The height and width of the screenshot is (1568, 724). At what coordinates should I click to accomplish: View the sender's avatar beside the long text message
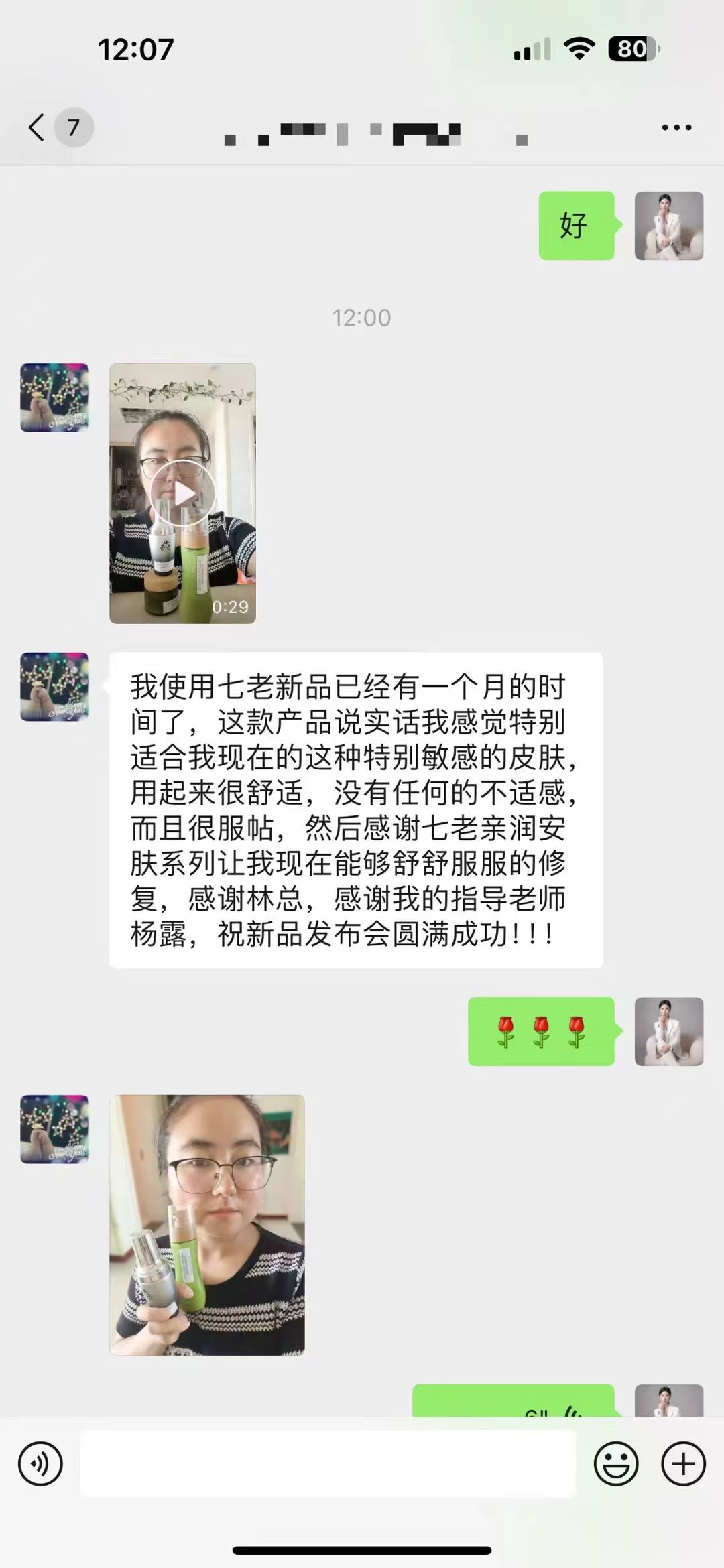[54, 687]
